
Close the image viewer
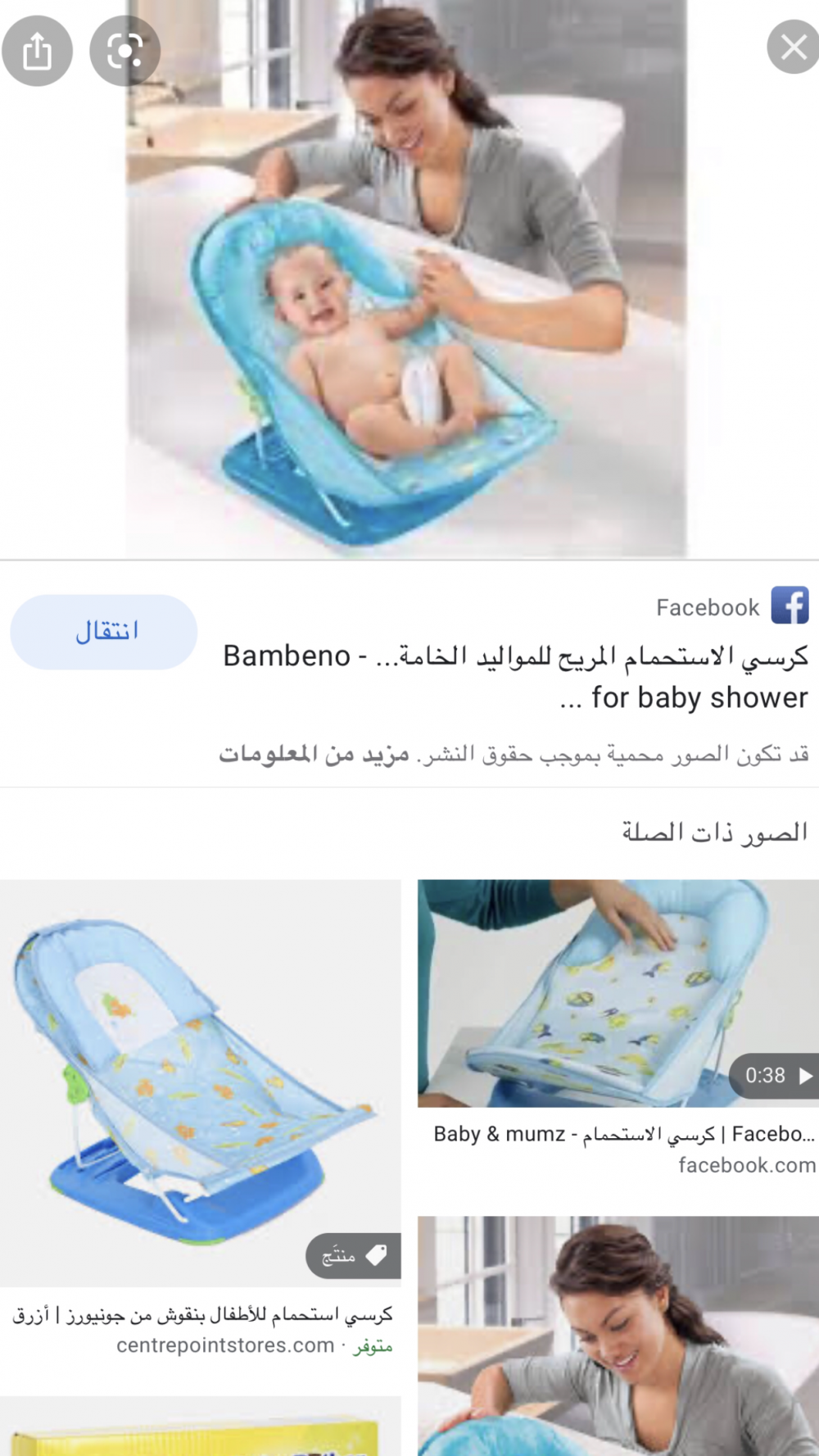click(792, 48)
